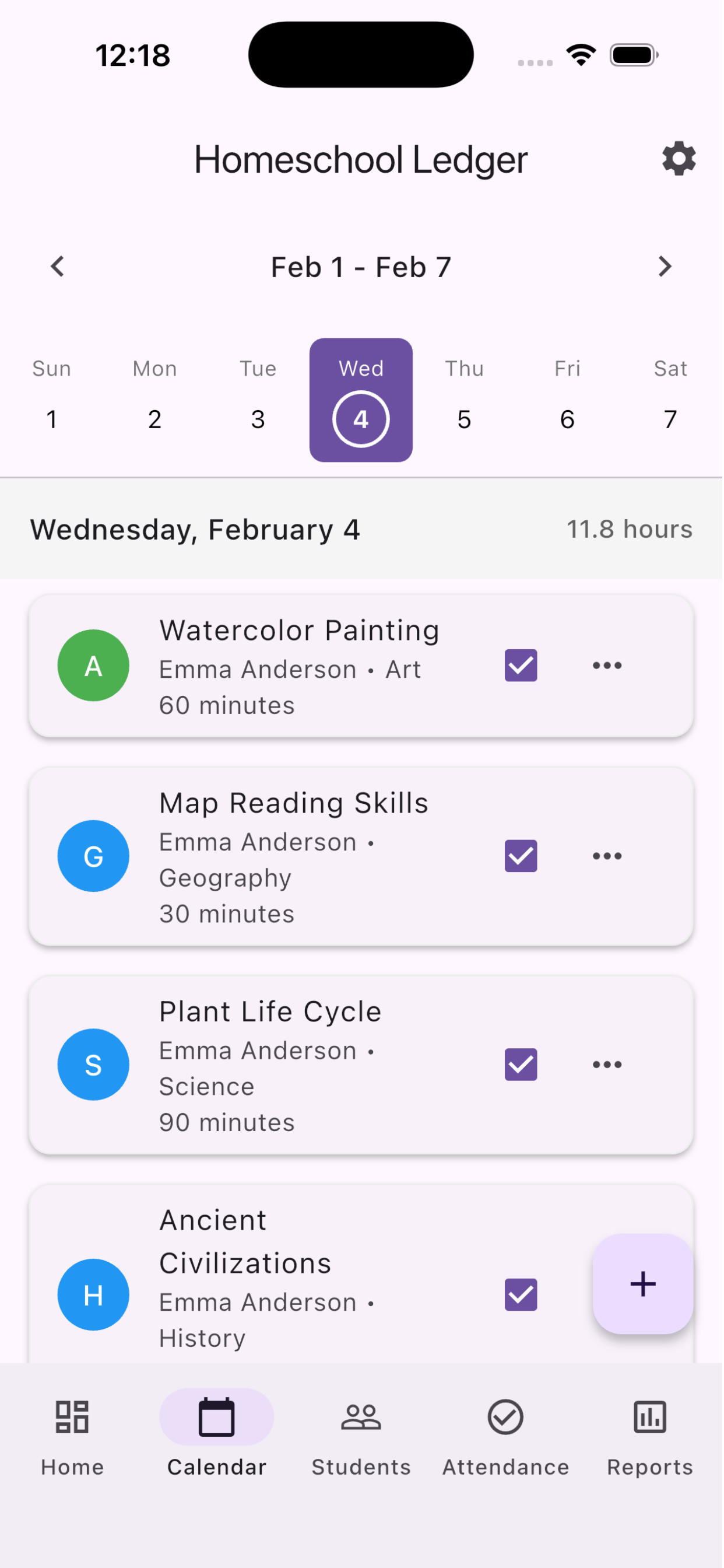This screenshot has height=1568, width=724.
Task: Open the options menu on Plant Life Cycle
Action: 607,1065
